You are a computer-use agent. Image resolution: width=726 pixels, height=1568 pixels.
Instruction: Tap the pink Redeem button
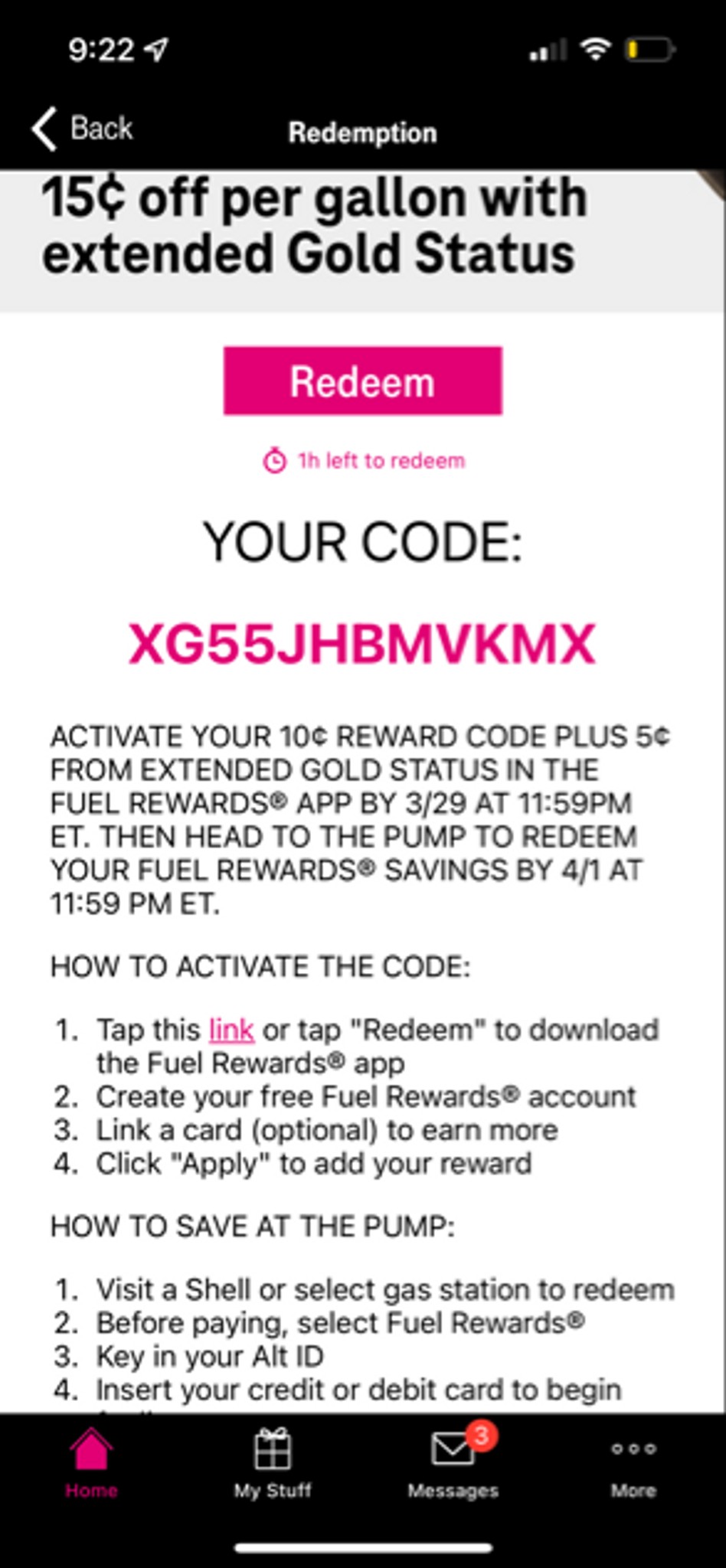click(x=363, y=381)
